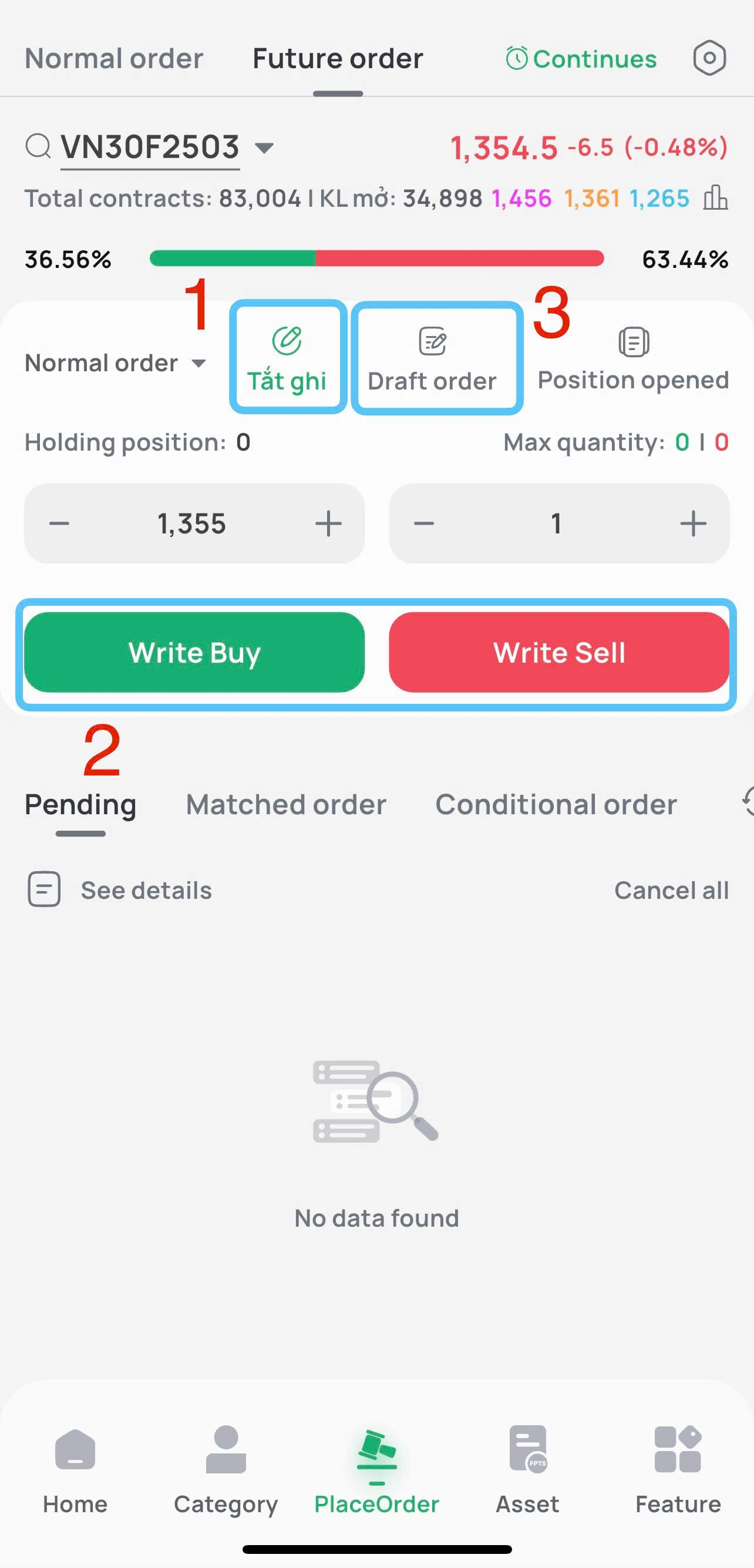Tap the red Write Sell button
Image resolution: width=754 pixels, height=1568 pixels.
(x=559, y=652)
